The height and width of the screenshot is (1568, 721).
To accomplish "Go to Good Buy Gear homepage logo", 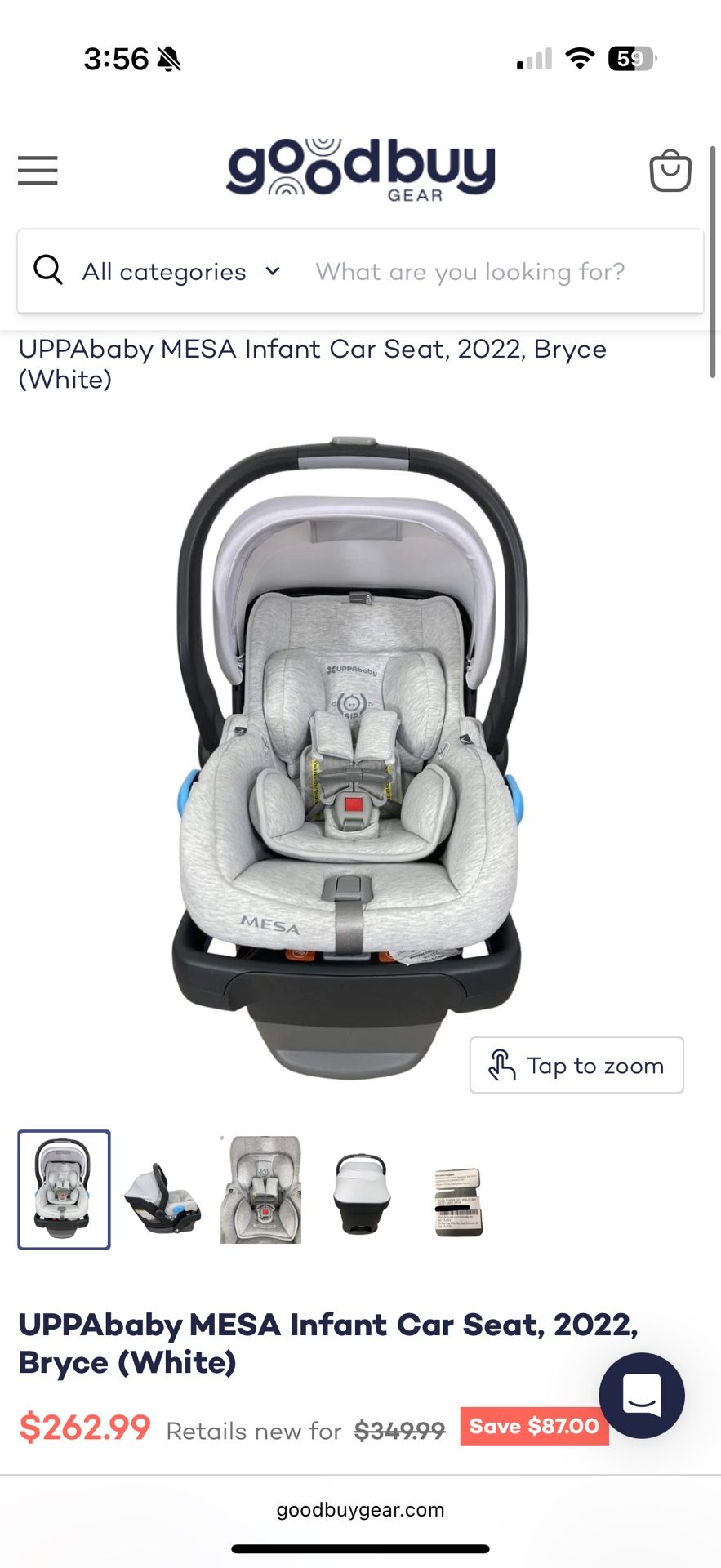I will click(360, 170).
